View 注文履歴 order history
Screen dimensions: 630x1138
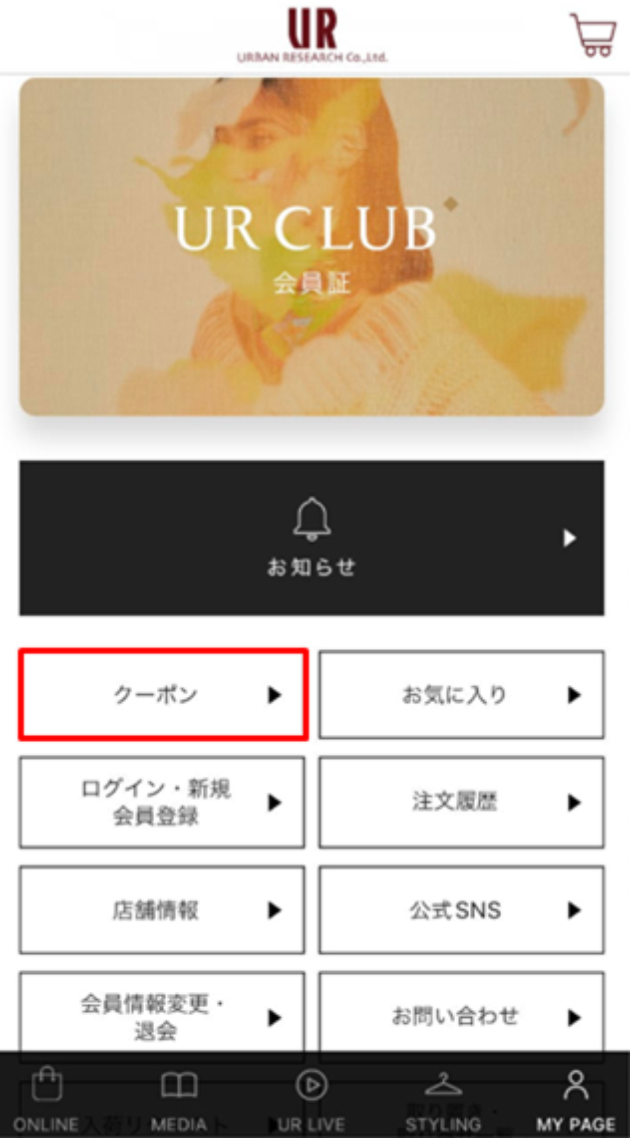461,802
